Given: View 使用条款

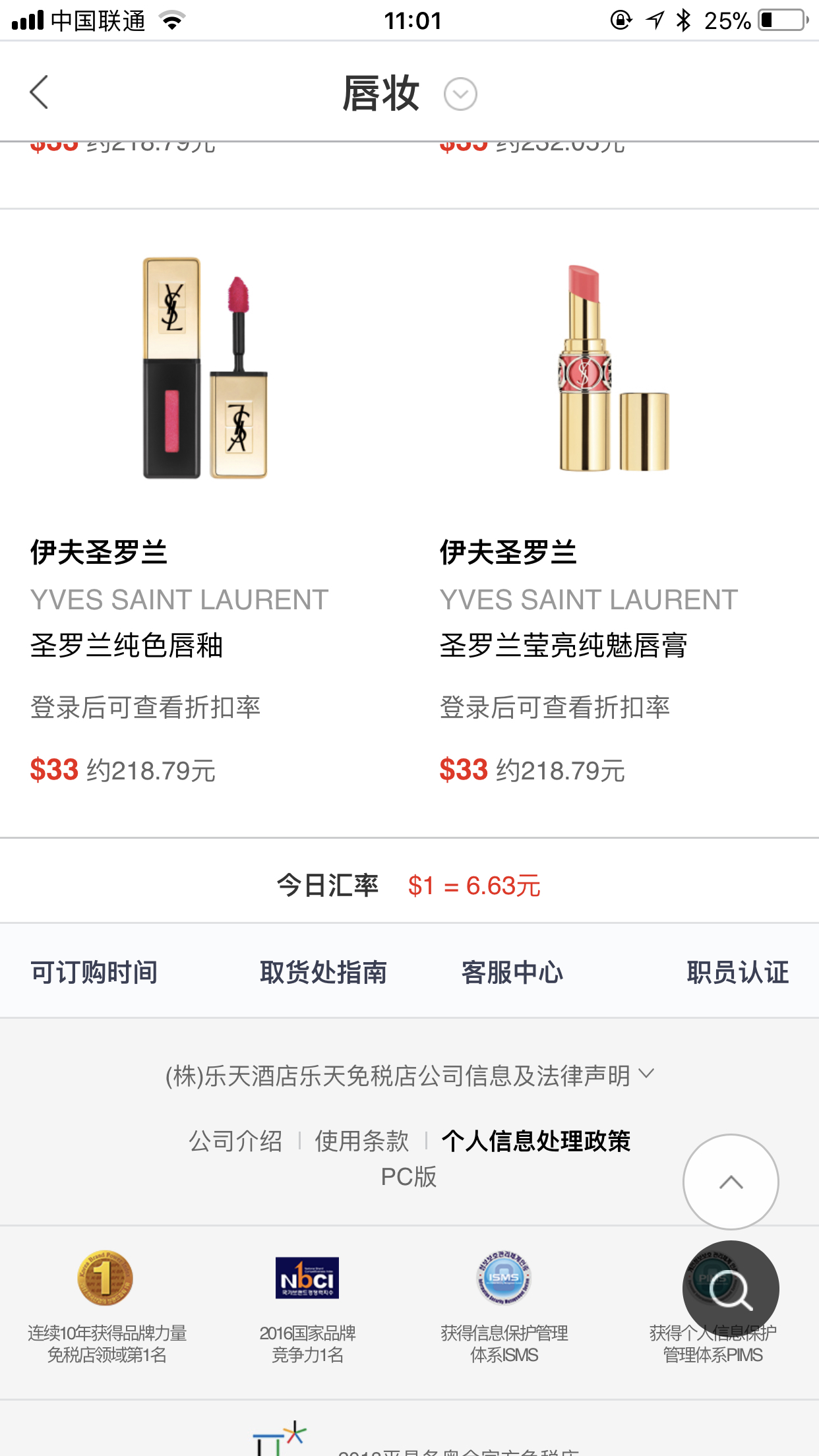Looking at the screenshot, I should [362, 1141].
